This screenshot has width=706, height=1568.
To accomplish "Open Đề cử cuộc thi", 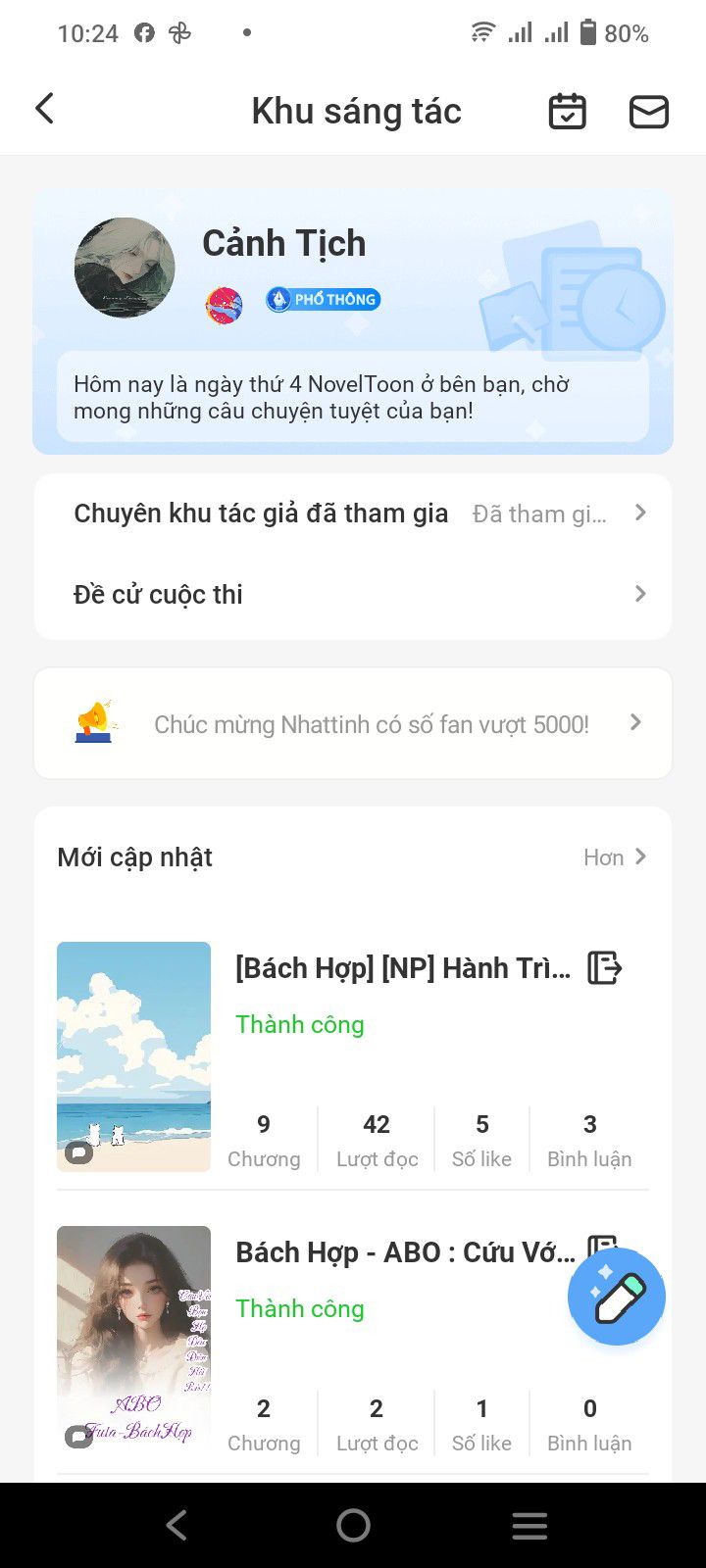I will 353,594.
